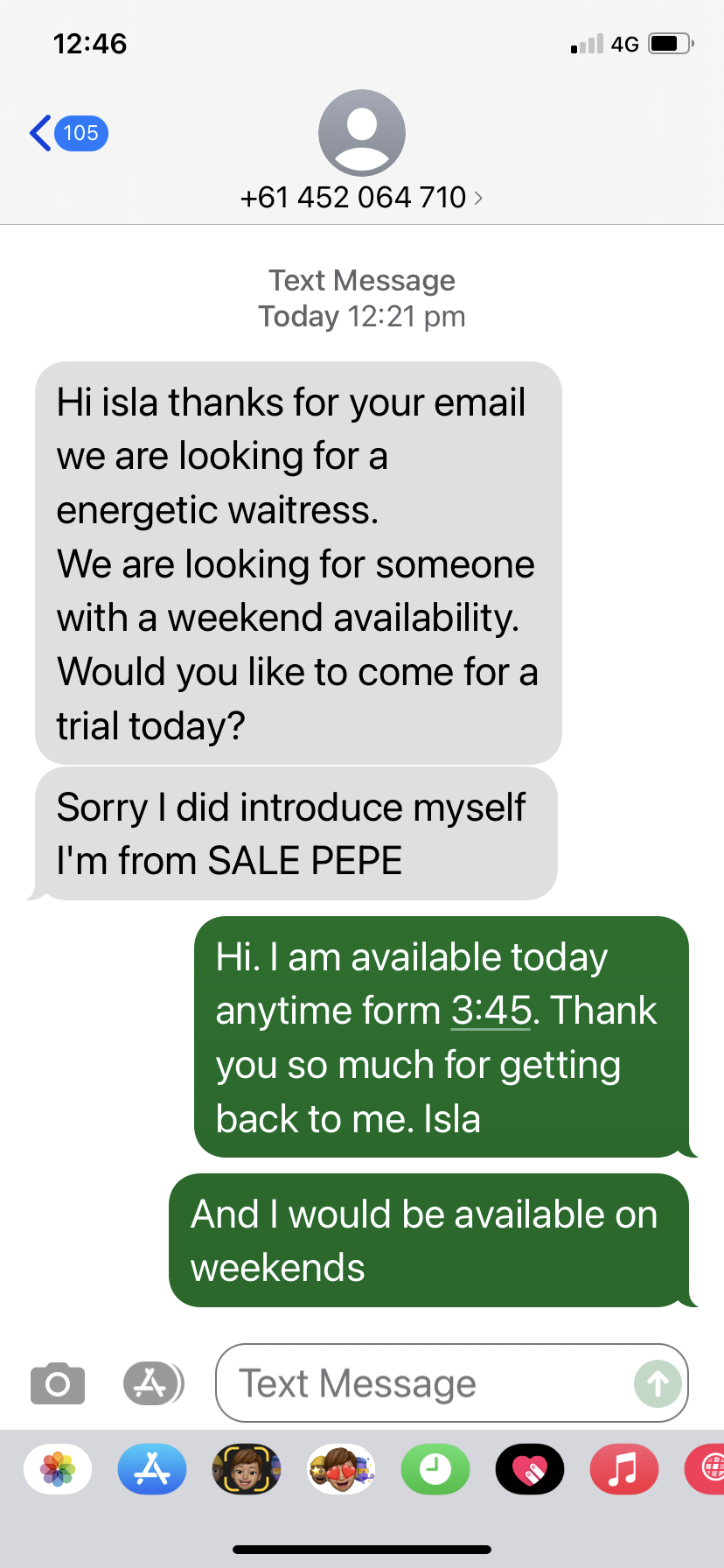
Task: Open Memoji Stickers with heart eyes
Action: [x=341, y=1469]
